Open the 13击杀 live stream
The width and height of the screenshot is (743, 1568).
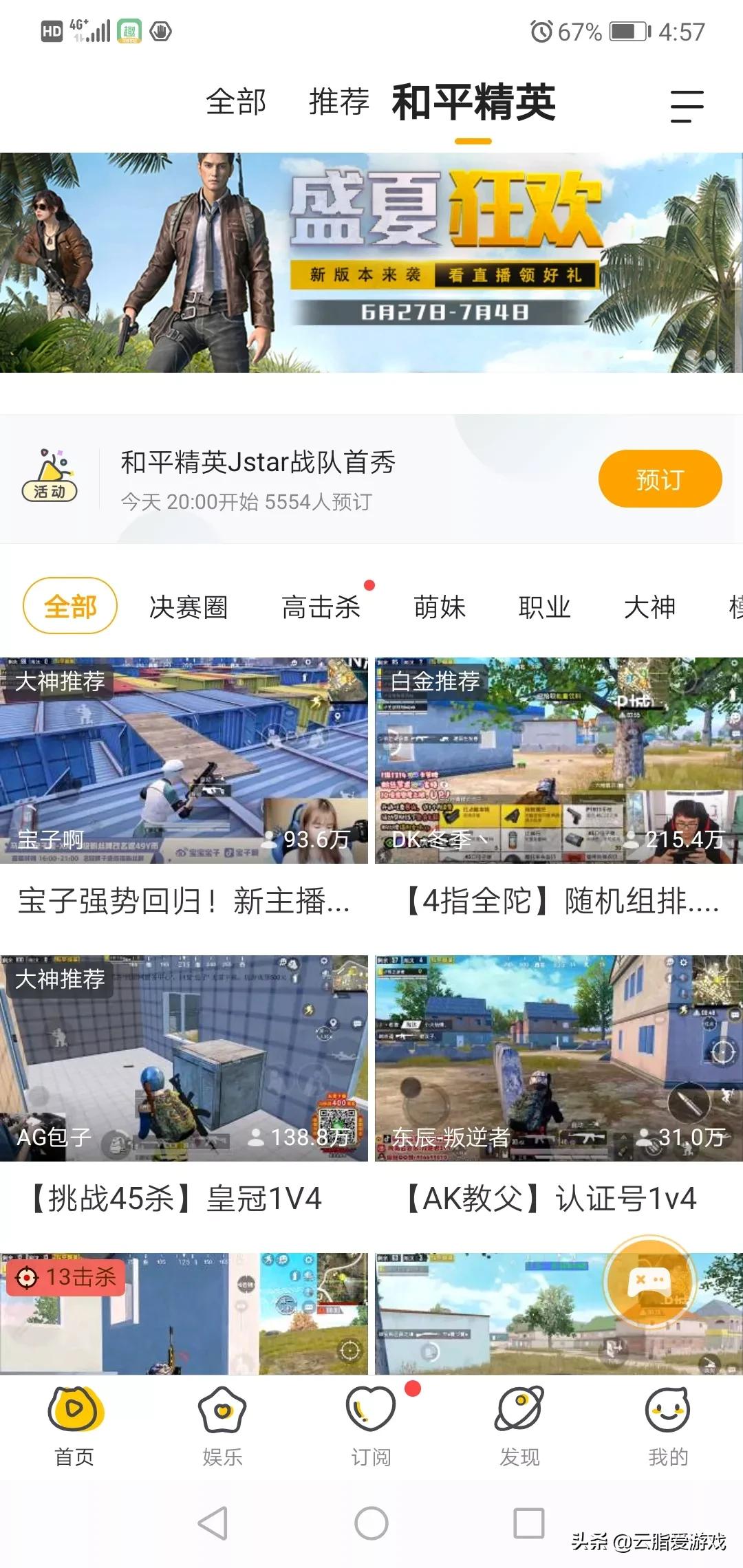pos(184,1314)
